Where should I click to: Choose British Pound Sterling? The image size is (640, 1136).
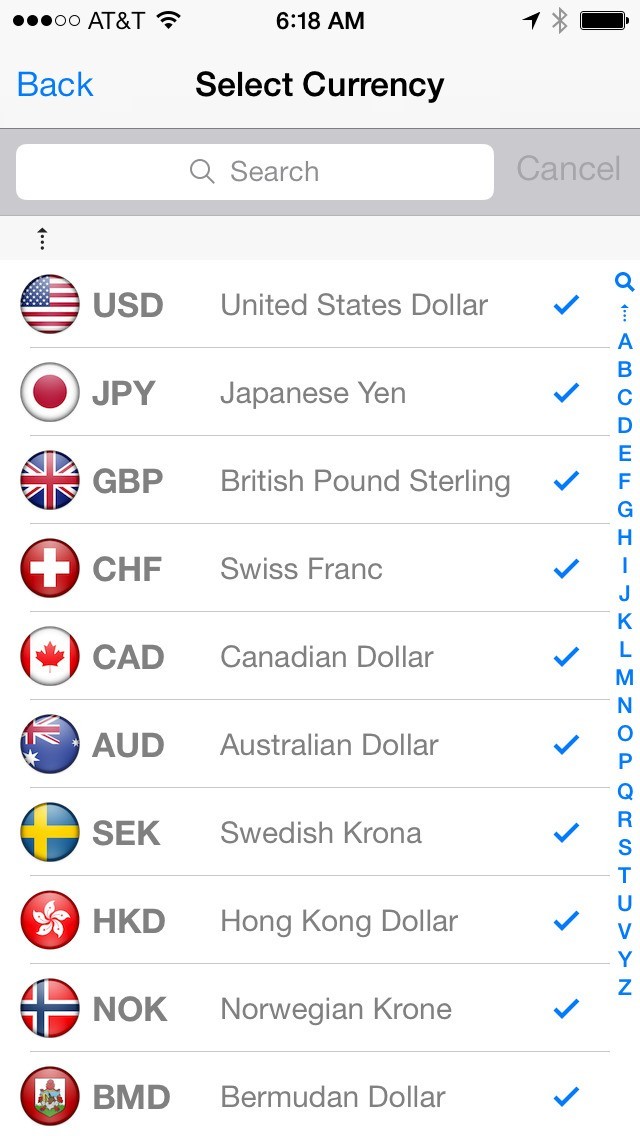(310, 481)
